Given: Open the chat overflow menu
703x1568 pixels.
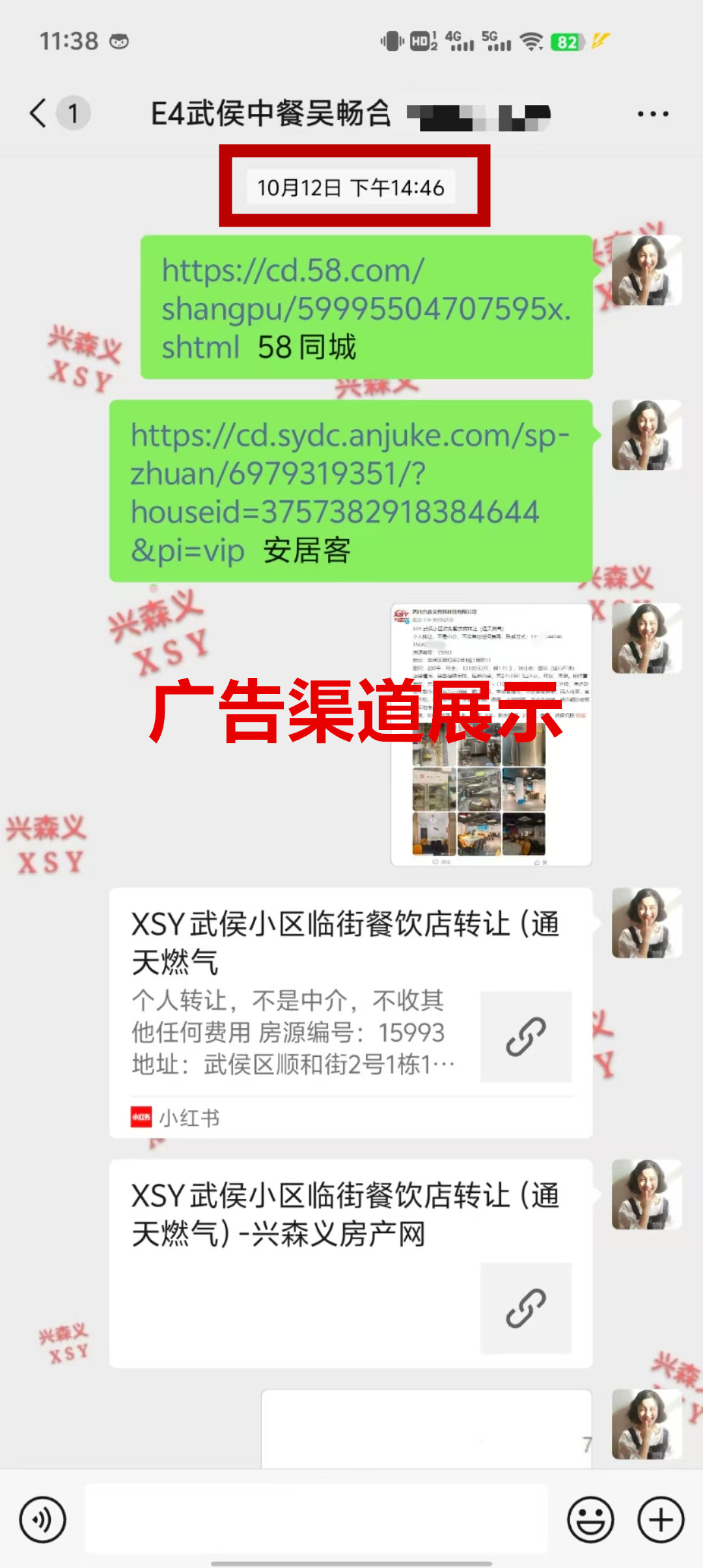Looking at the screenshot, I should (652, 114).
